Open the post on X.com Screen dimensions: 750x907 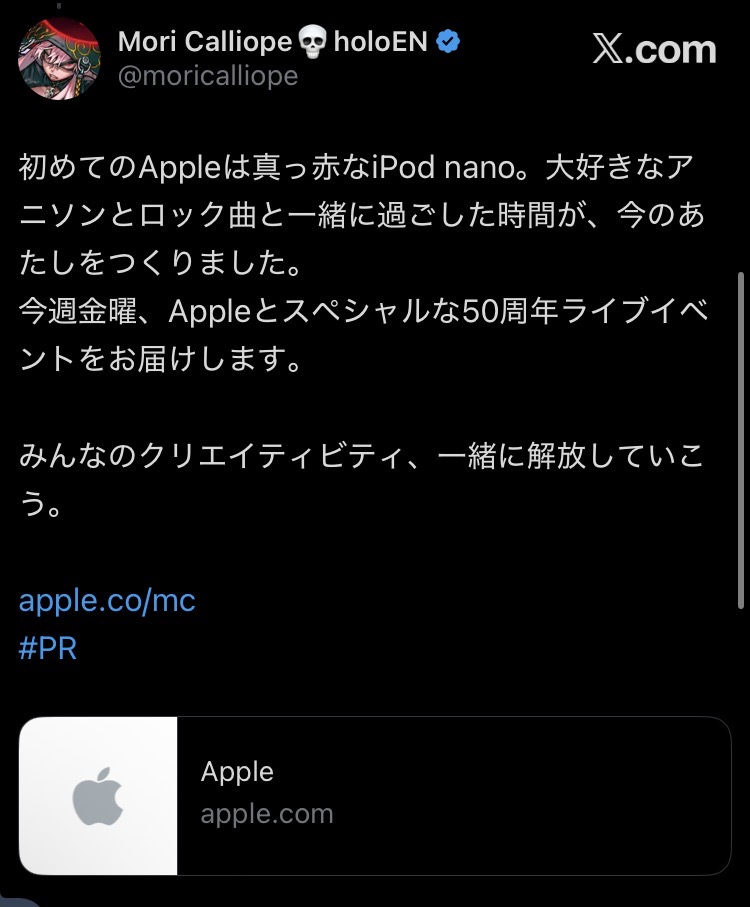click(654, 50)
